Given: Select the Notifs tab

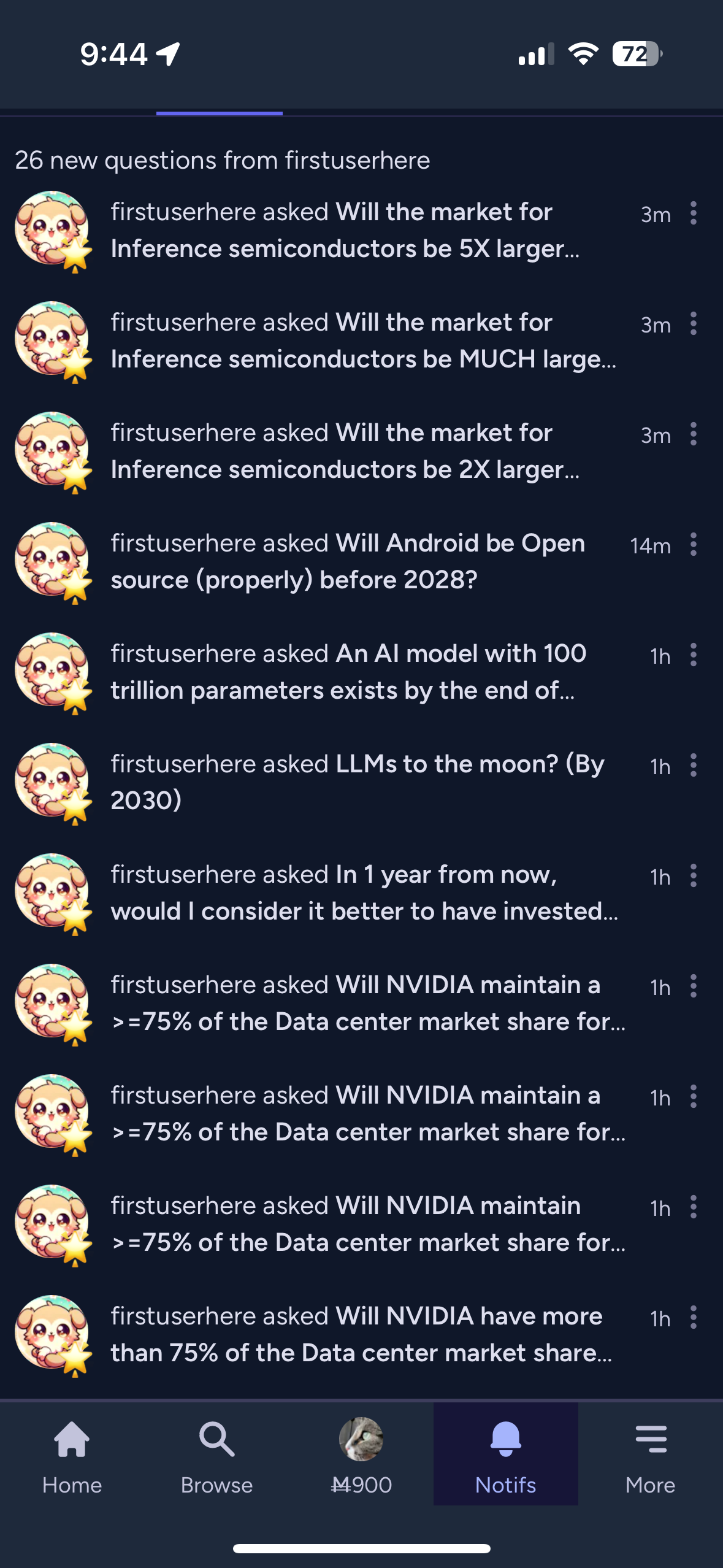Looking at the screenshot, I should (x=506, y=1454).
